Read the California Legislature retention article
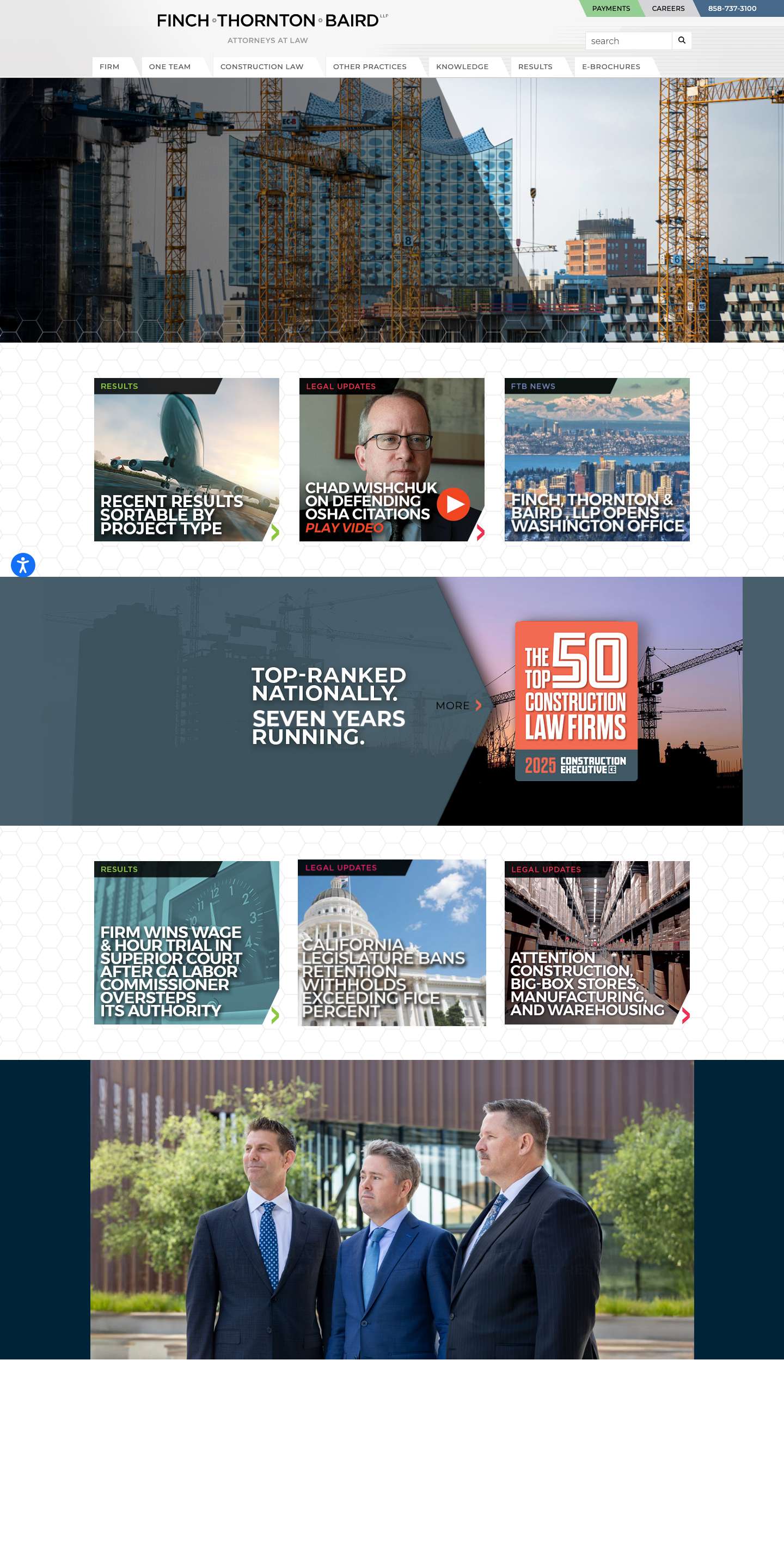 [391, 942]
